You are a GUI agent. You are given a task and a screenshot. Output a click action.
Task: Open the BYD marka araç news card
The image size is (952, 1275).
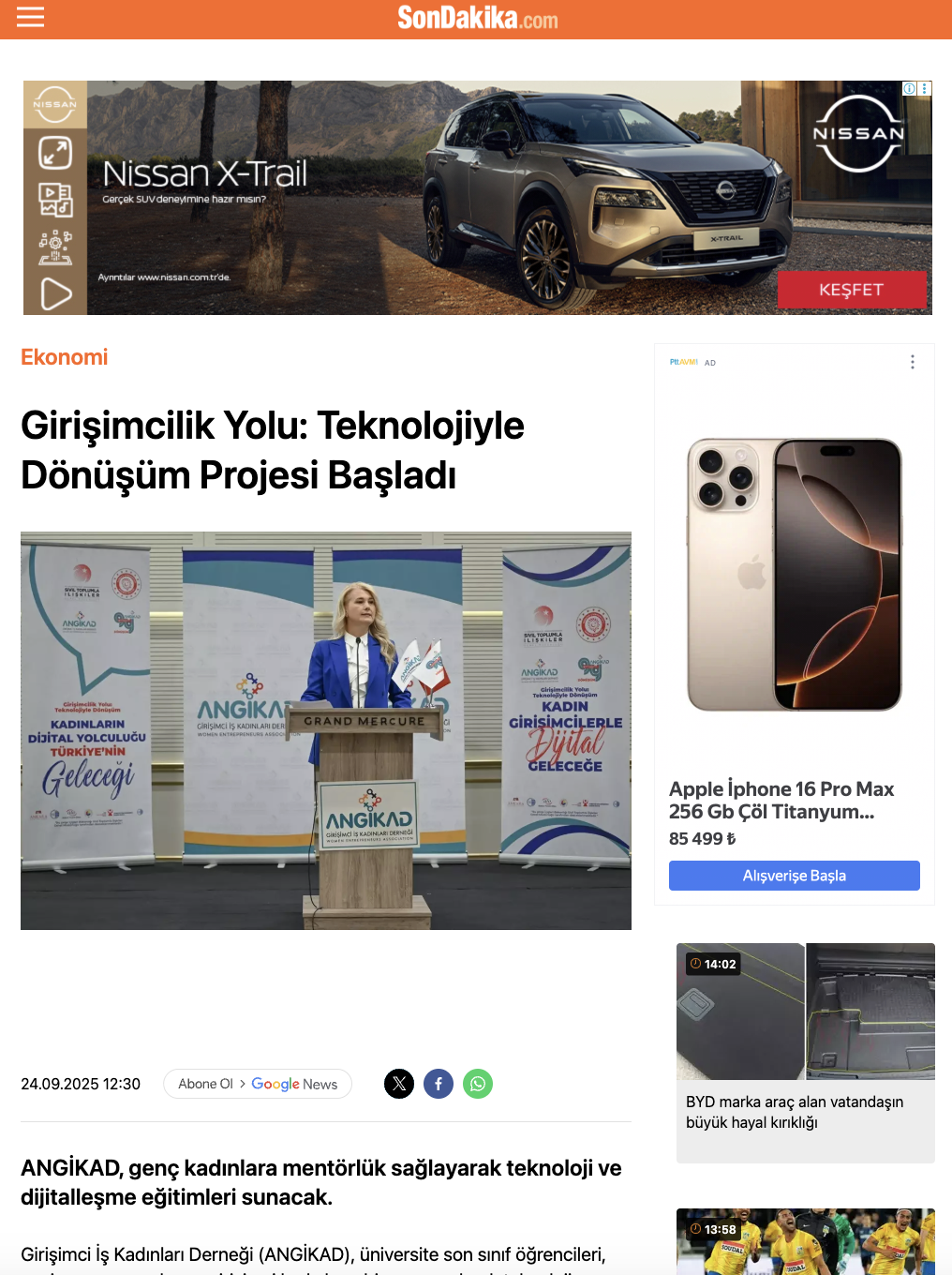point(805,1052)
